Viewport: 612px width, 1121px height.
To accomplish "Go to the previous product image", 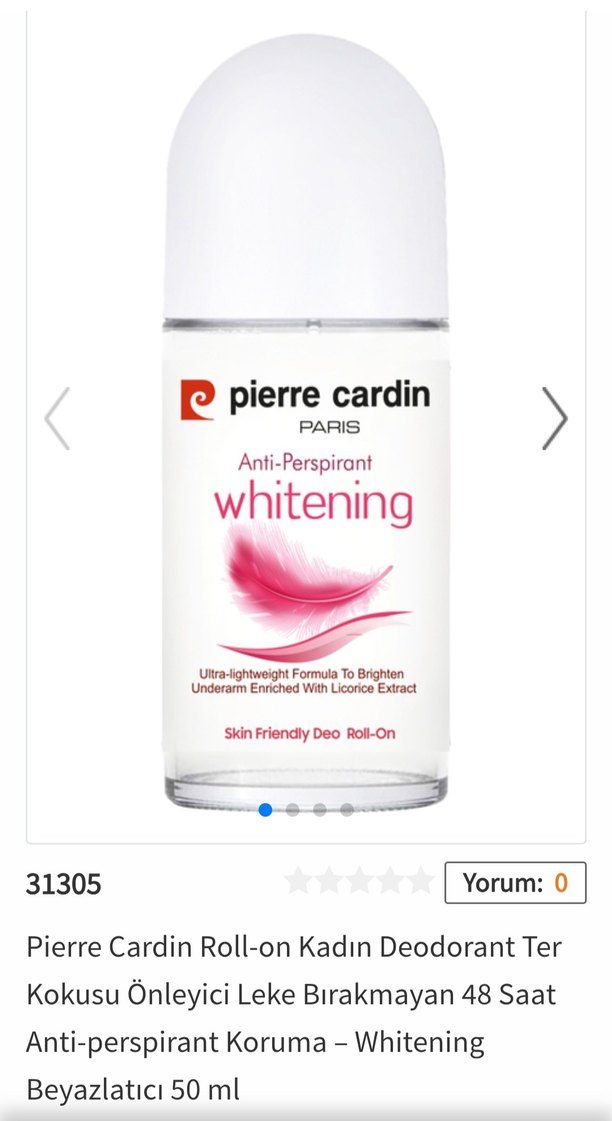I will click(x=57, y=418).
